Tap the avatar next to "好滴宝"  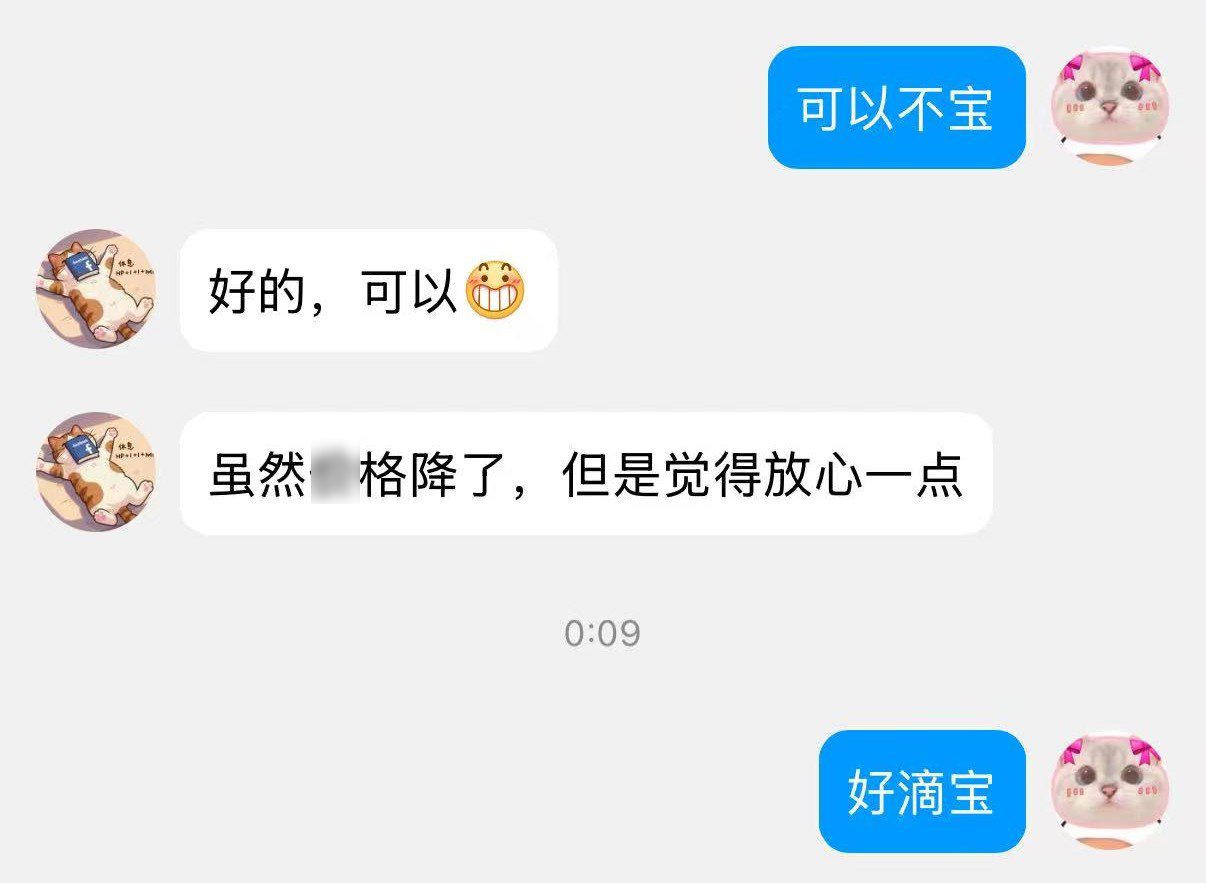pyautogui.click(x=1111, y=790)
